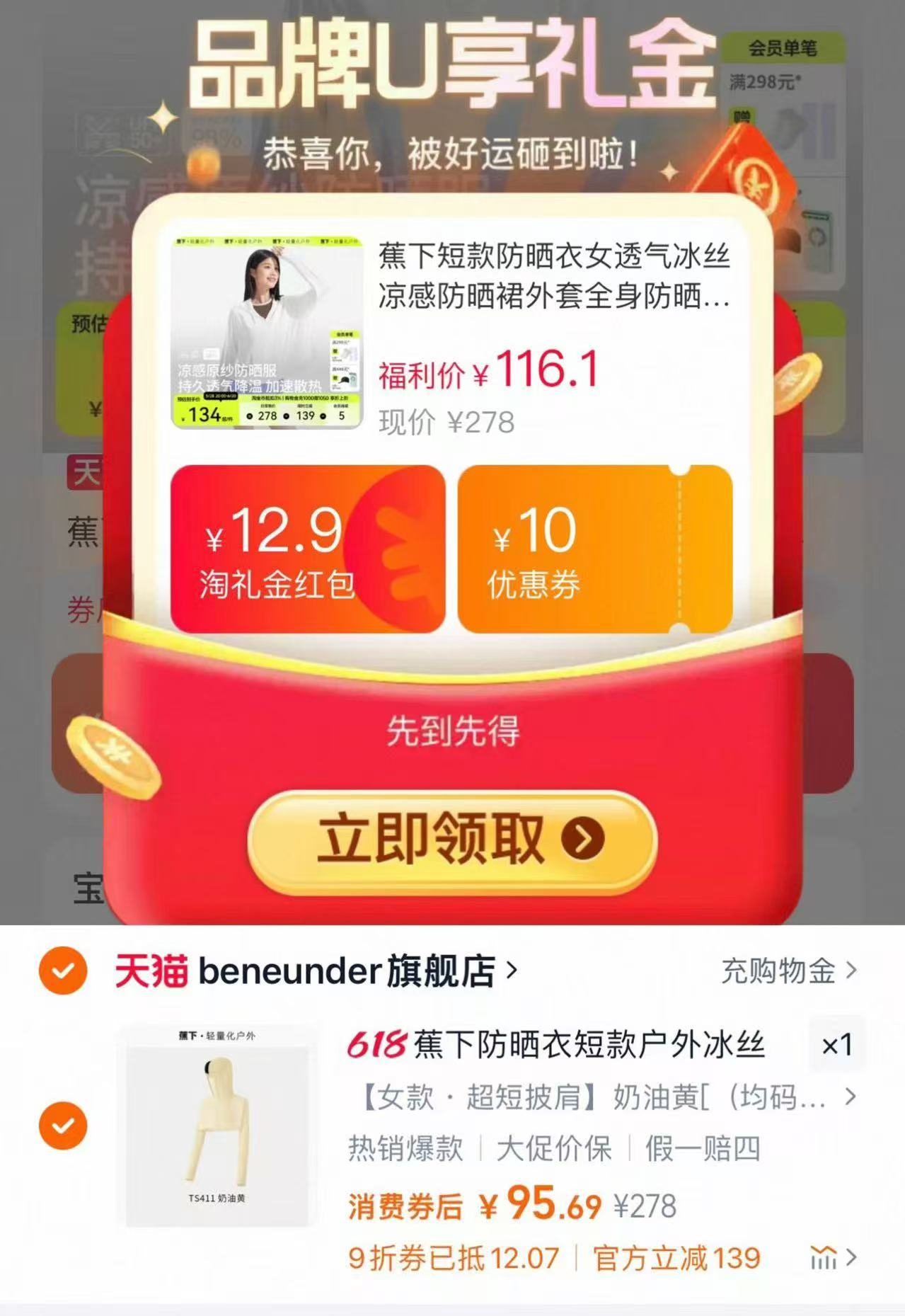
Task: Open the 奶油黄 sun-protection jacket thumbnail
Action: pyautogui.click(x=217, y=1126)
